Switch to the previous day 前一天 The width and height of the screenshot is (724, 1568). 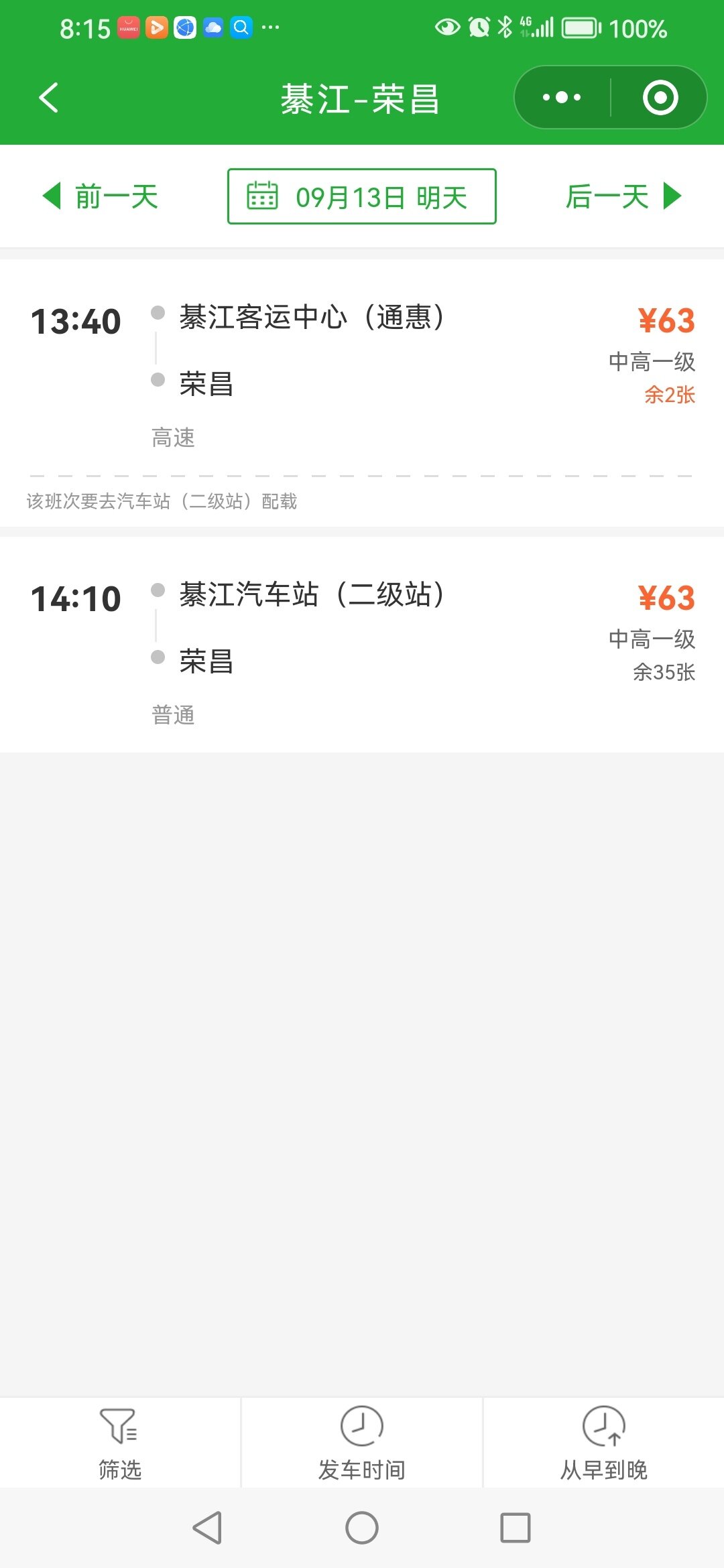click(101, 197)
